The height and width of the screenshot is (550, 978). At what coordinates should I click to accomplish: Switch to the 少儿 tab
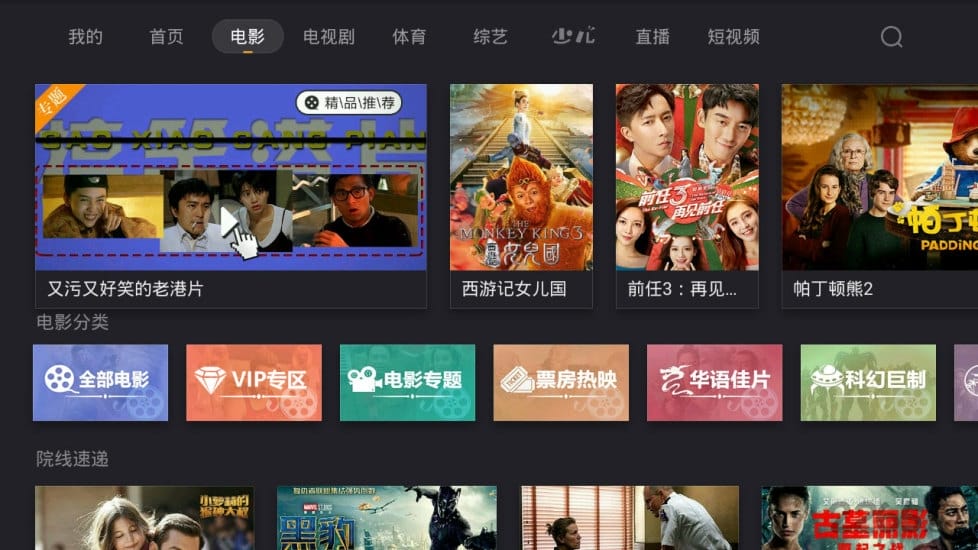pos(573,37)
